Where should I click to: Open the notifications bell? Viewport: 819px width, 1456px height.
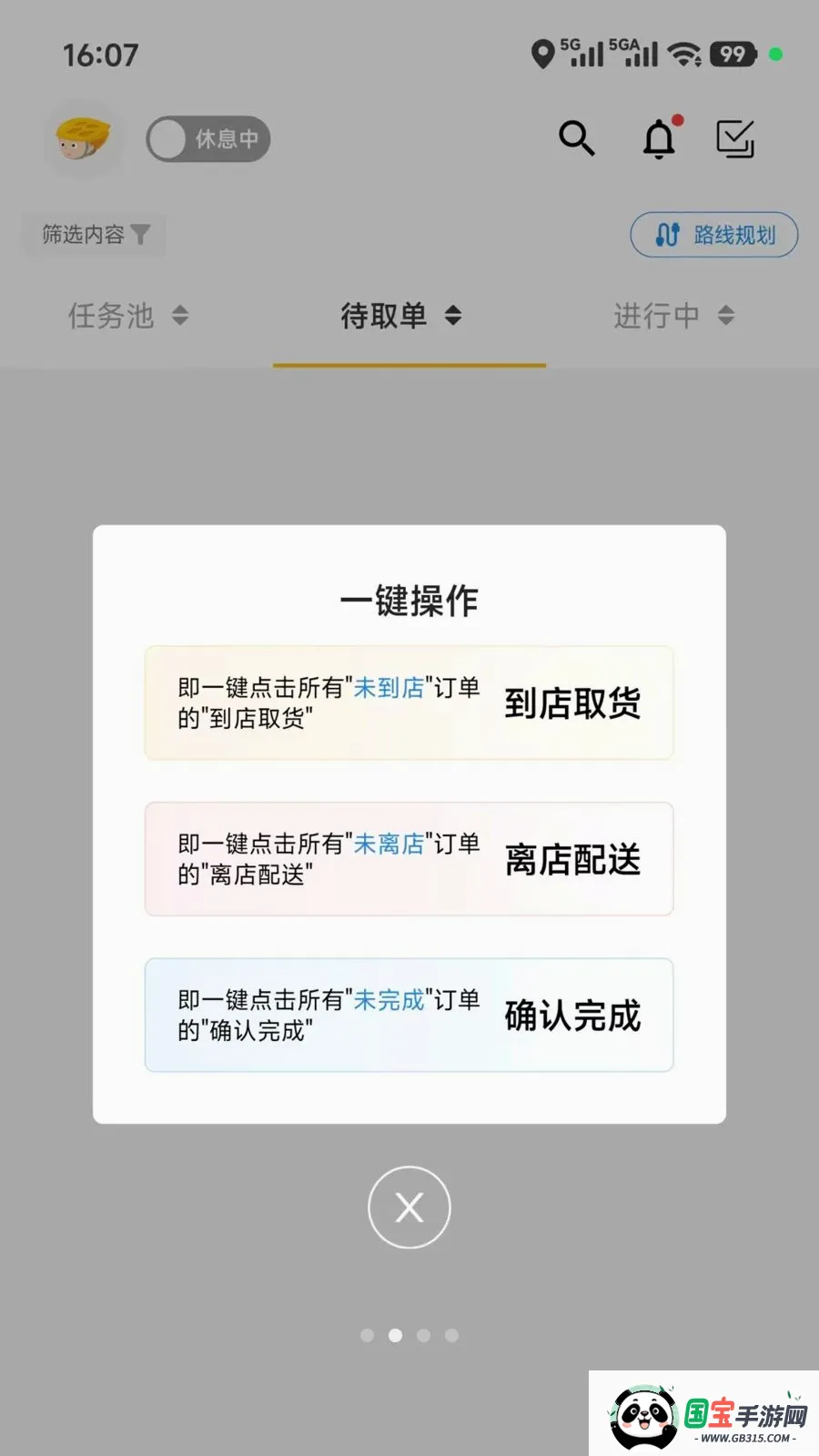pos(660,138)
